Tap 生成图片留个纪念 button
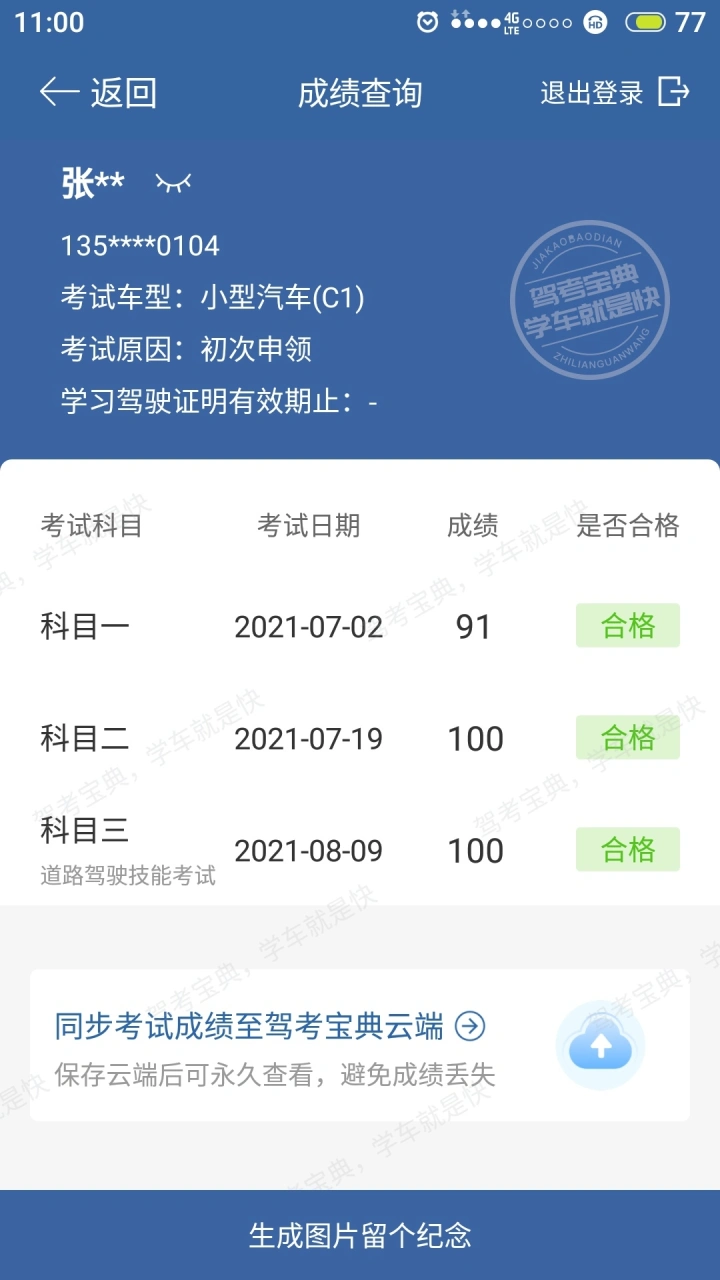This screenshot has width=720, height=1280. point(360,1235)
